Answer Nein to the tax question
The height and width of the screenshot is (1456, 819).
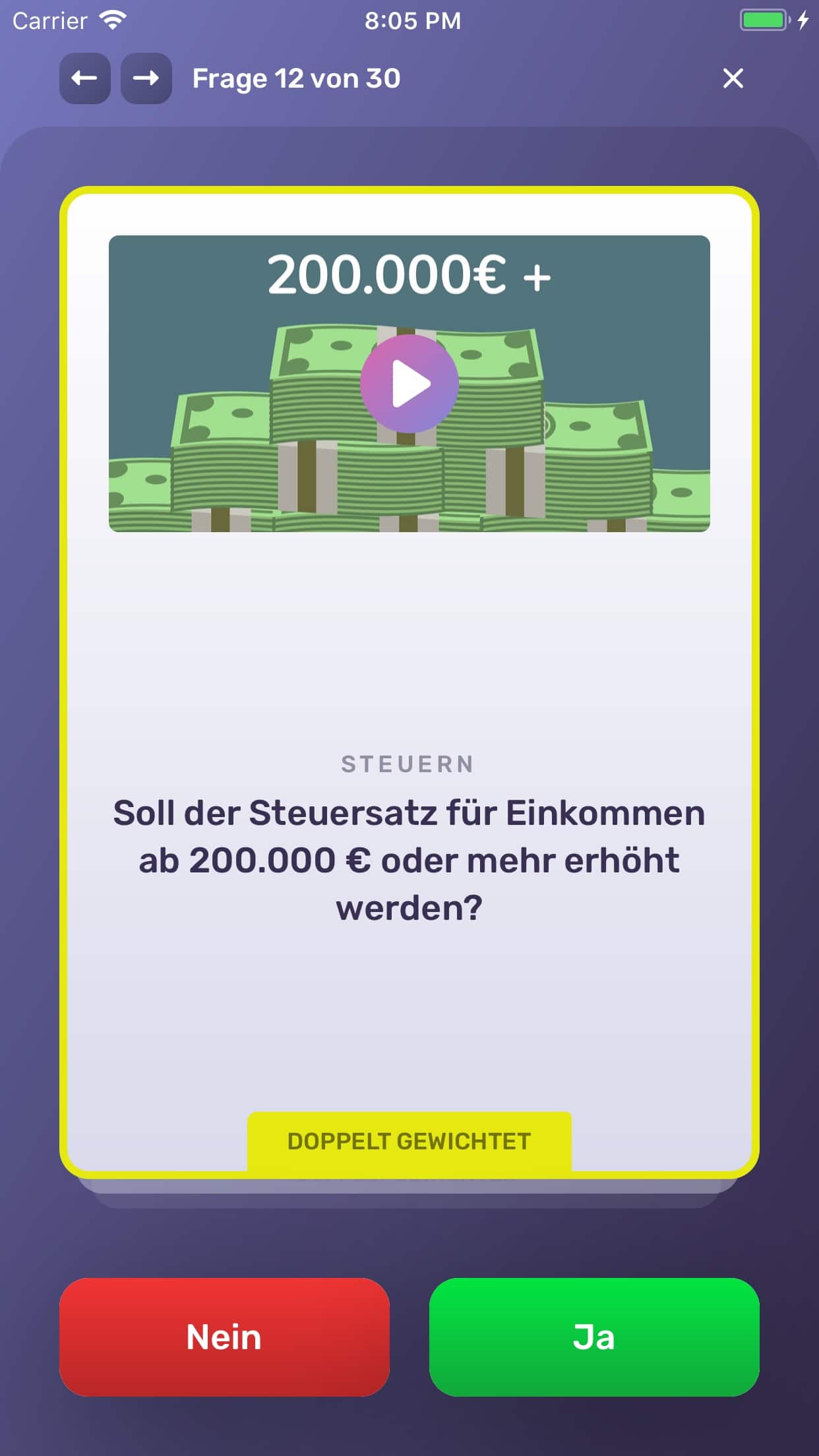[224, 1337]
